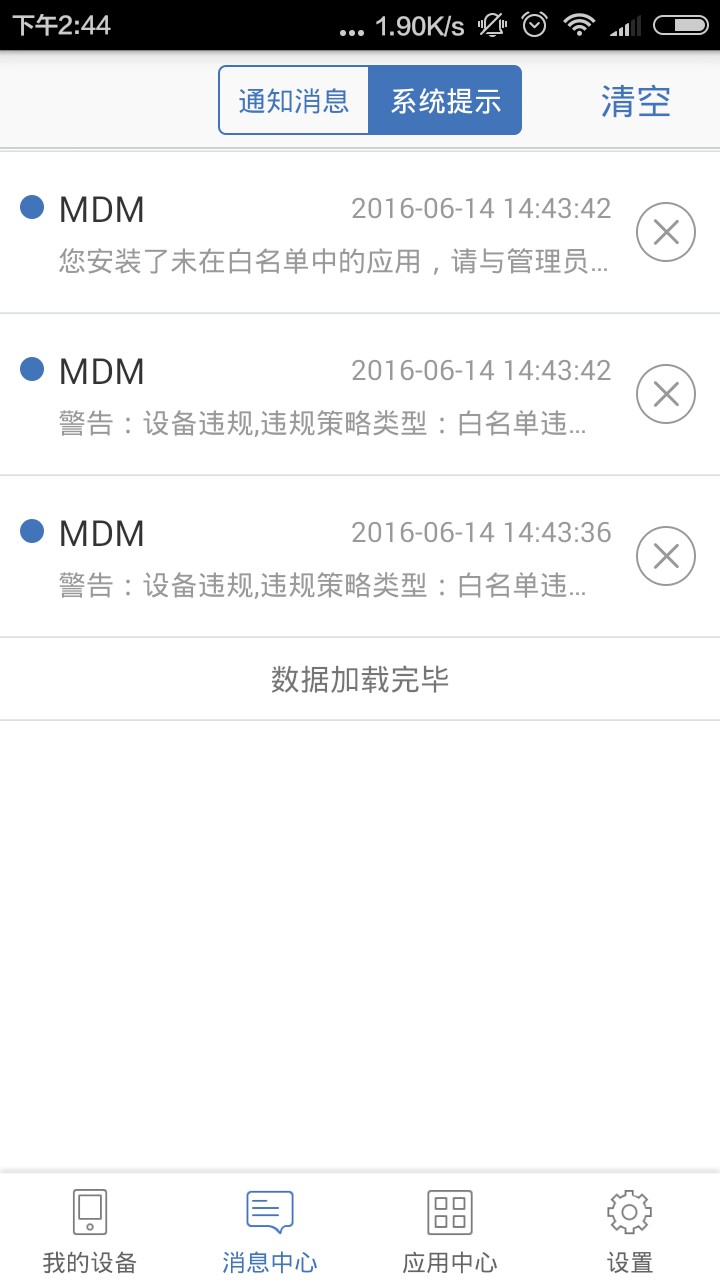Tap 清空 to clear all messages
Viewport: 720px width, 1280px height.
click(635, 101)
